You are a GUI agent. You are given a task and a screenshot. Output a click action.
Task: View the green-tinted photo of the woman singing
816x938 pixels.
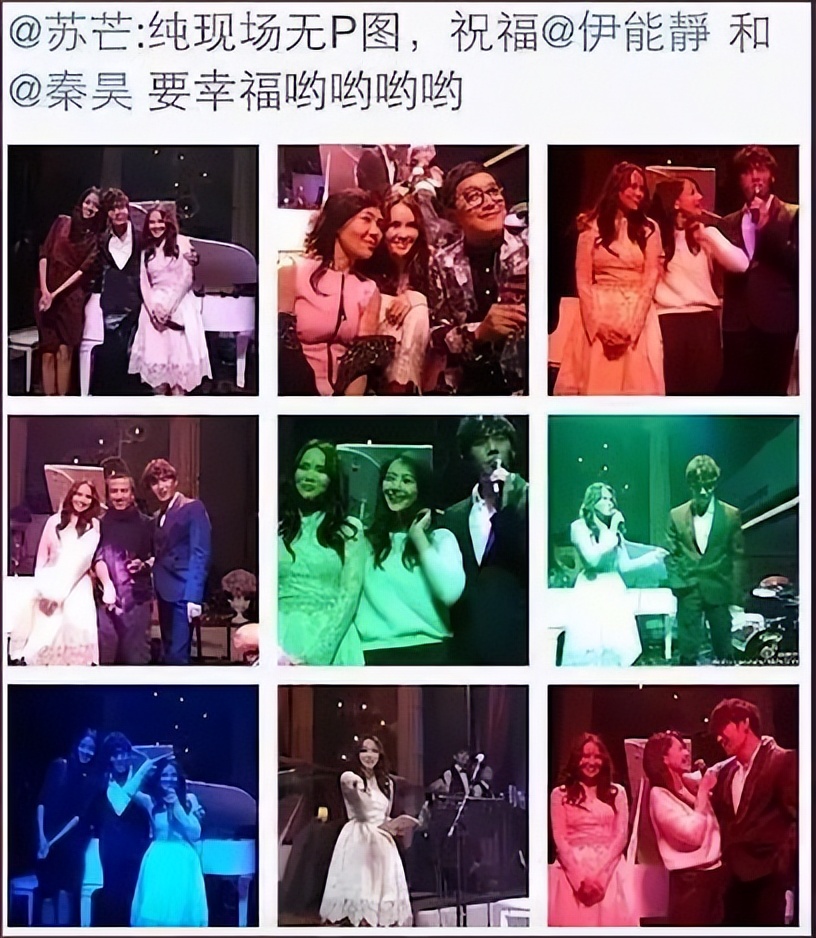(x=673, y=540)
